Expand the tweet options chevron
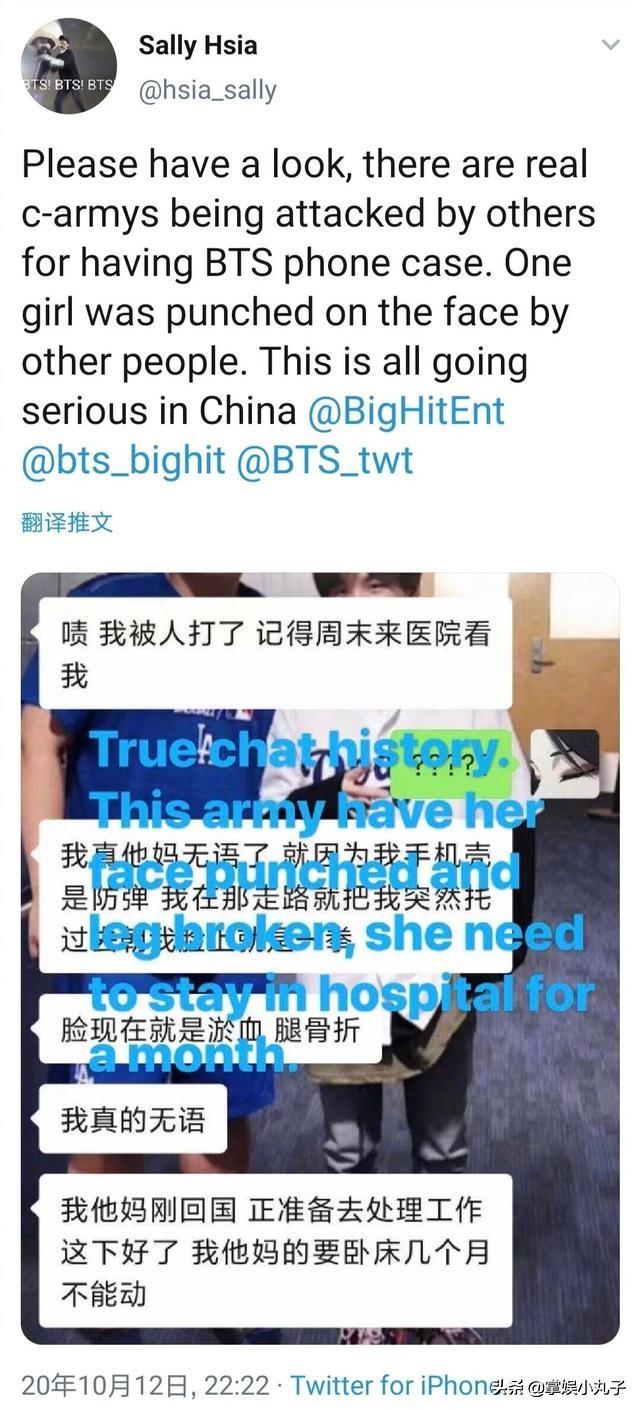Image resolution: width=640 pixels, height=1410 pixels. pos(611,45)
